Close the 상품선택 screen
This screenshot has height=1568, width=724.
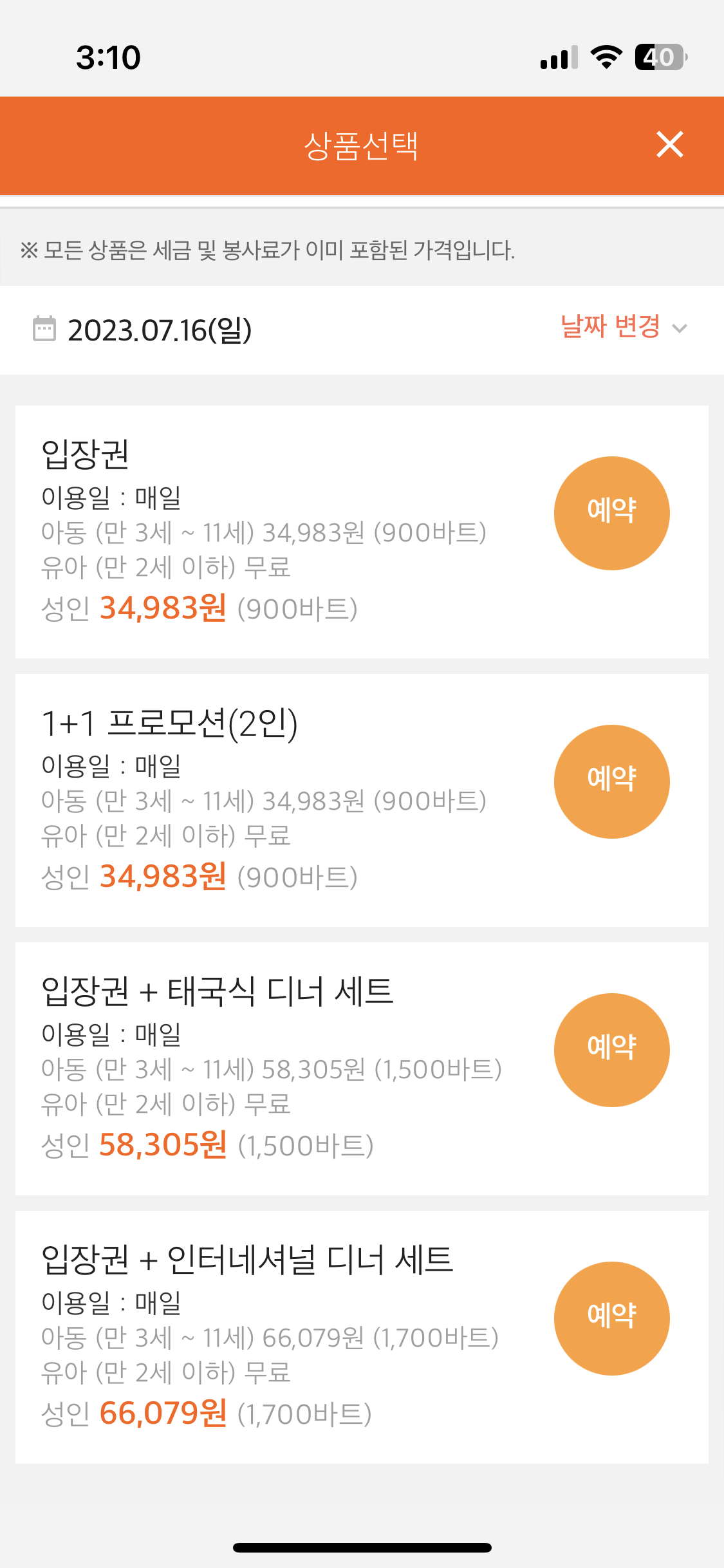(669, 144)
